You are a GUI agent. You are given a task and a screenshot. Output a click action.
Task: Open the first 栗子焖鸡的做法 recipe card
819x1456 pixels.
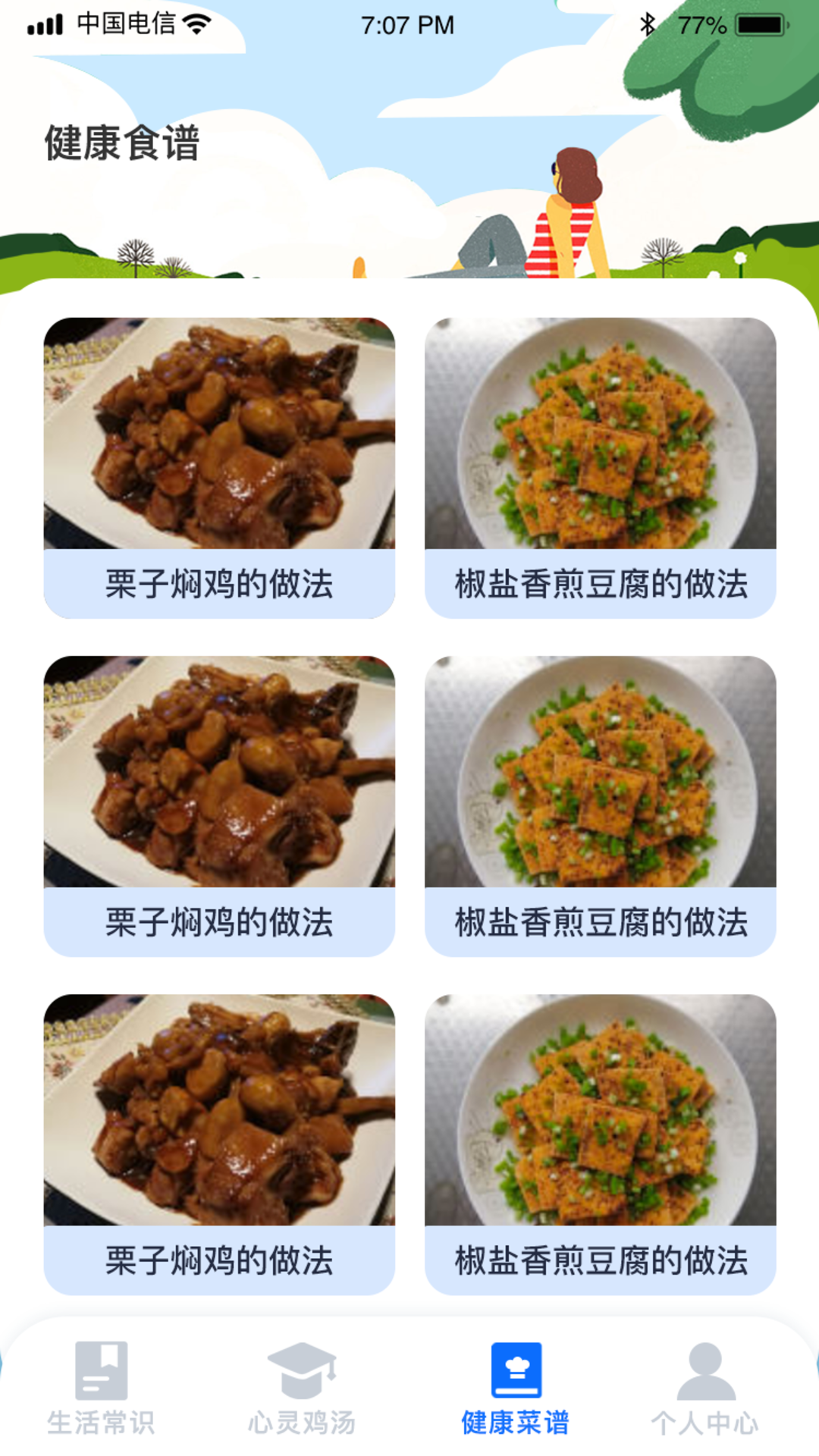[219, 467]
